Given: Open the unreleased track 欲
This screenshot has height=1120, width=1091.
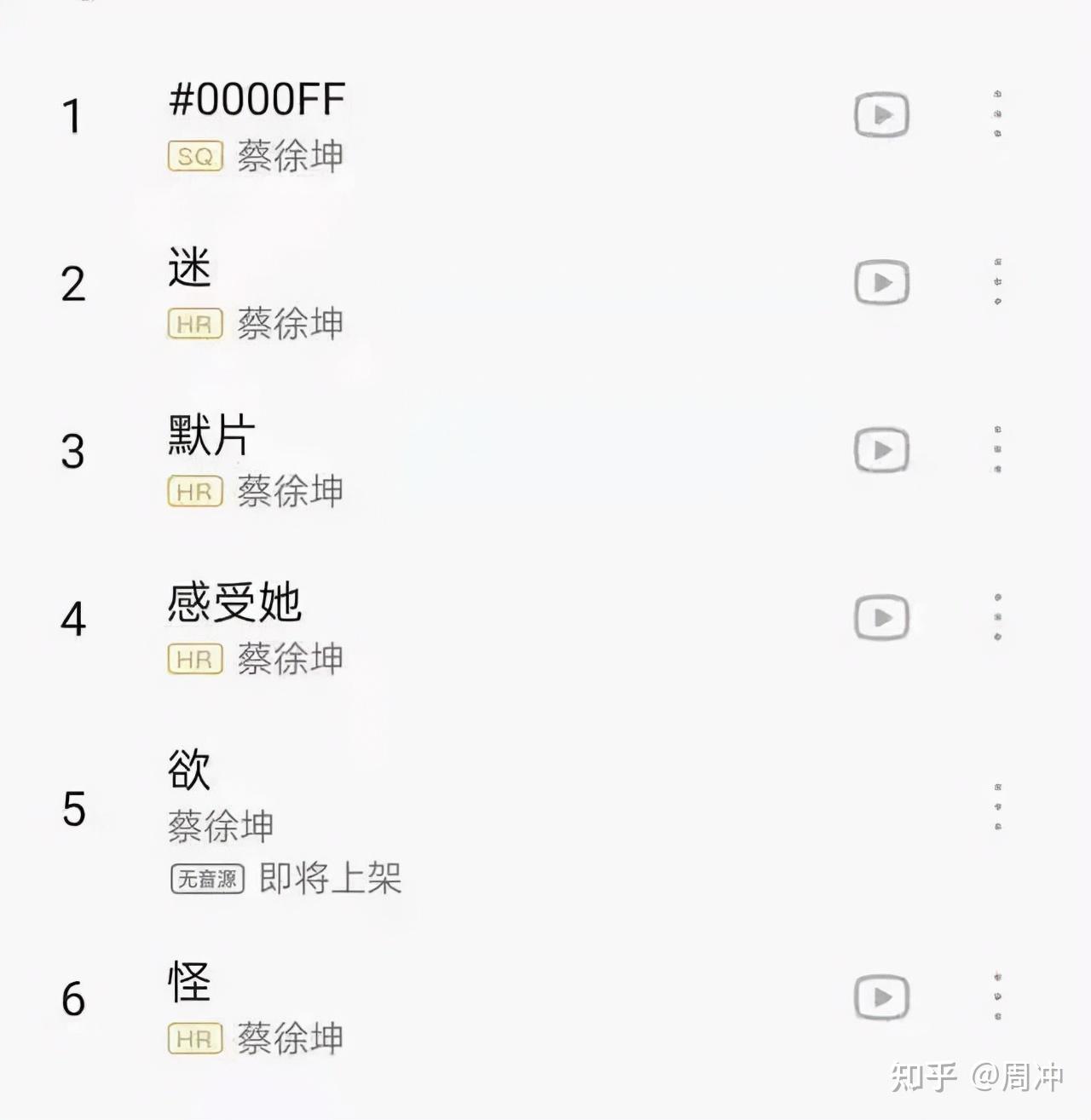Looking at the screenshot, I should tap(189, 770).
